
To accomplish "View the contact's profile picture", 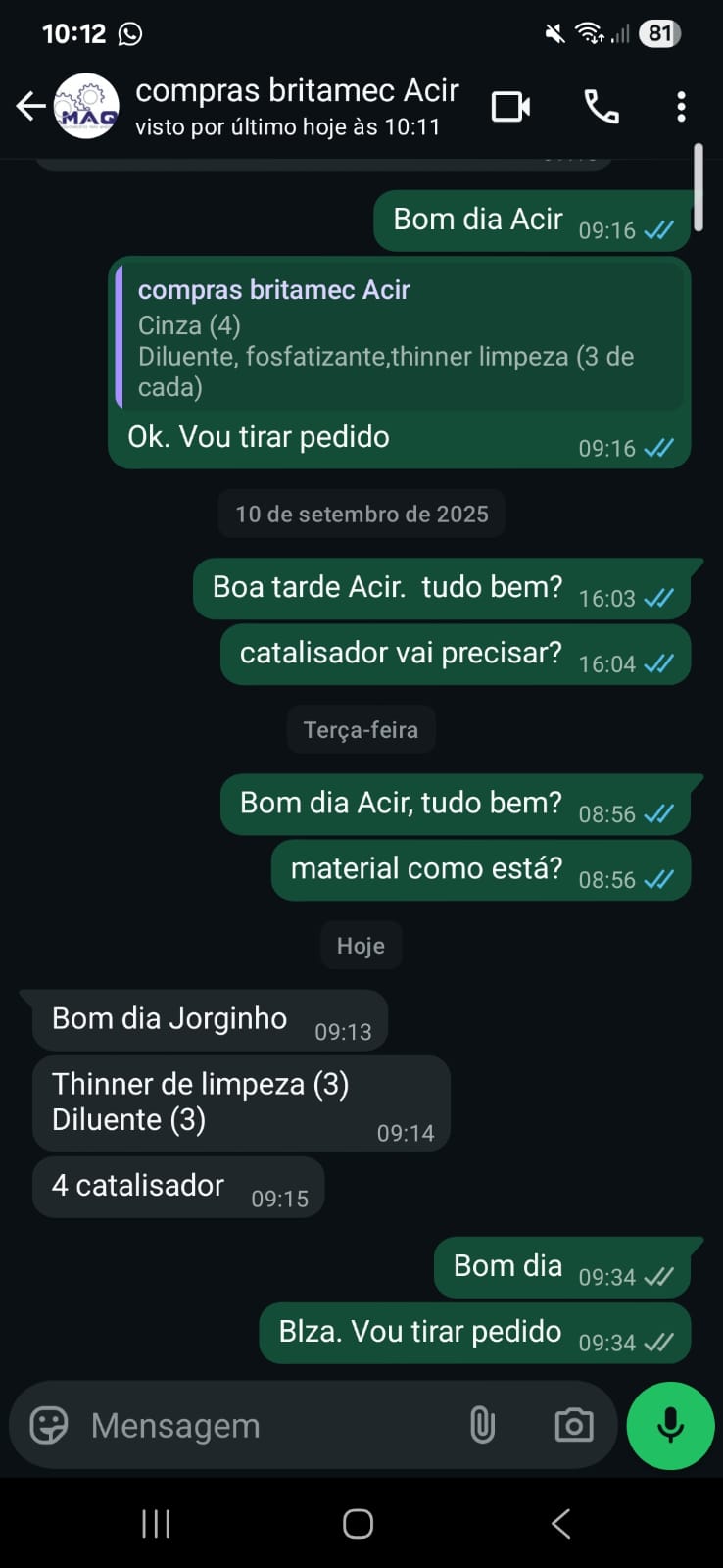I will 86,106.
